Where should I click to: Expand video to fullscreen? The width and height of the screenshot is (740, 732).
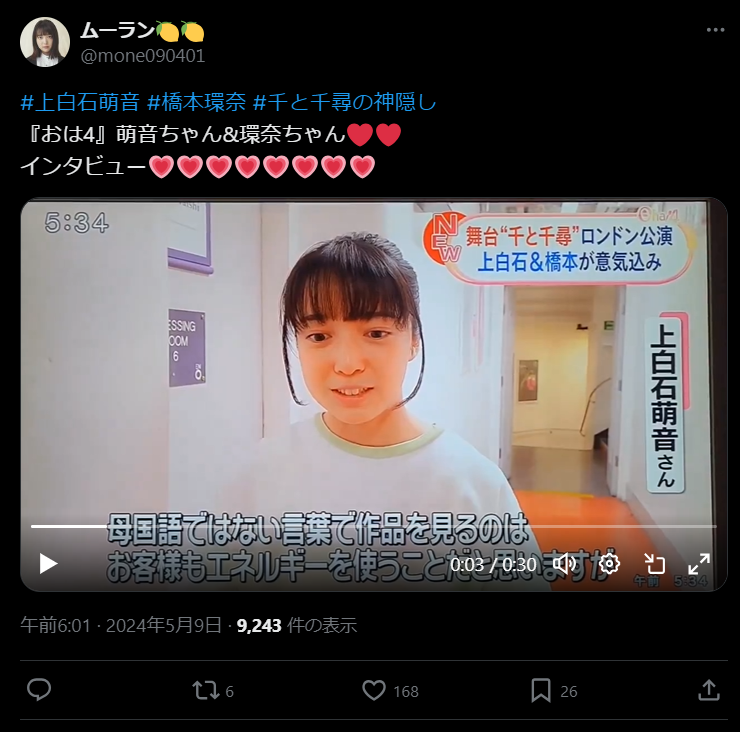pos(698,563)
